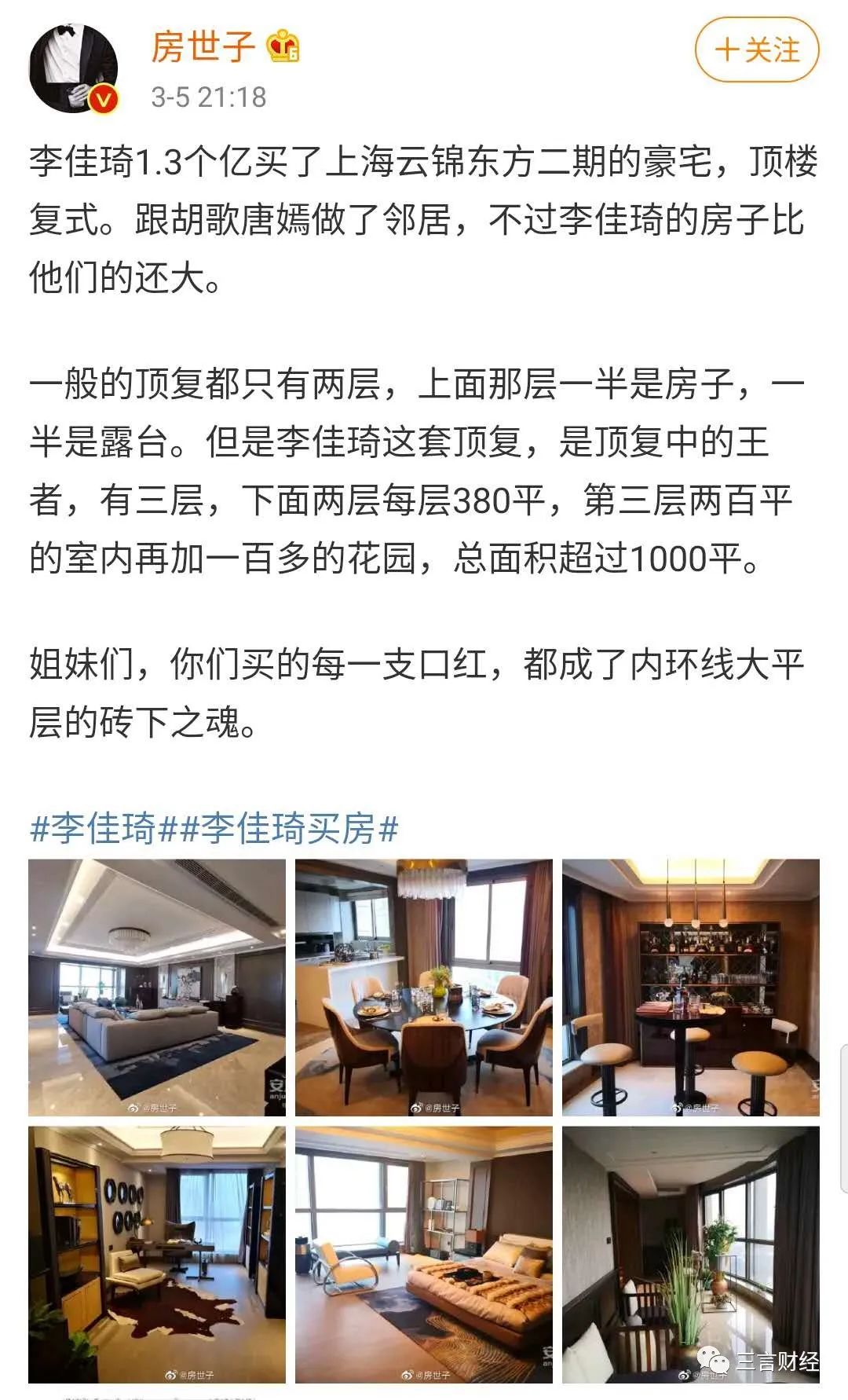View the living room photo

tap(157, 988)
